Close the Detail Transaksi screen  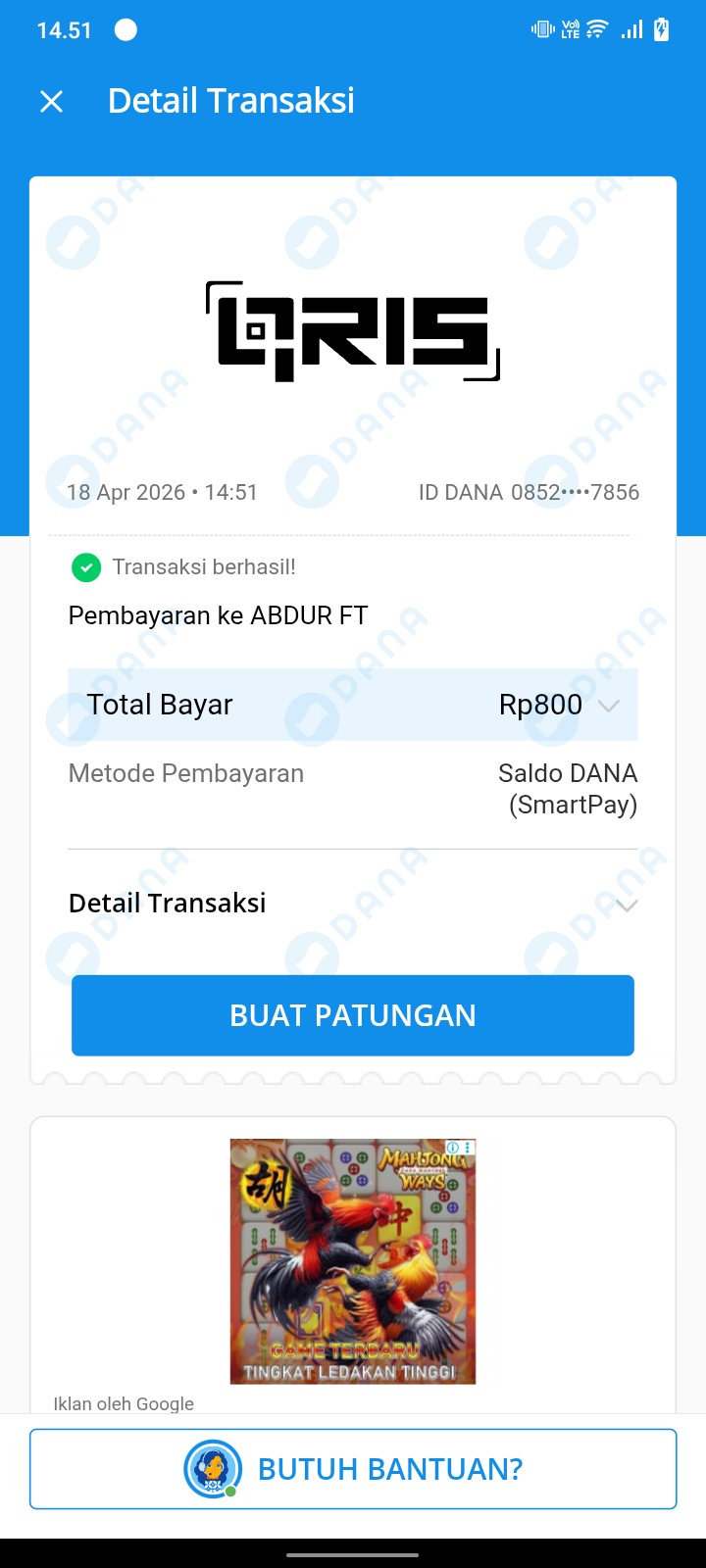(52, 101)
